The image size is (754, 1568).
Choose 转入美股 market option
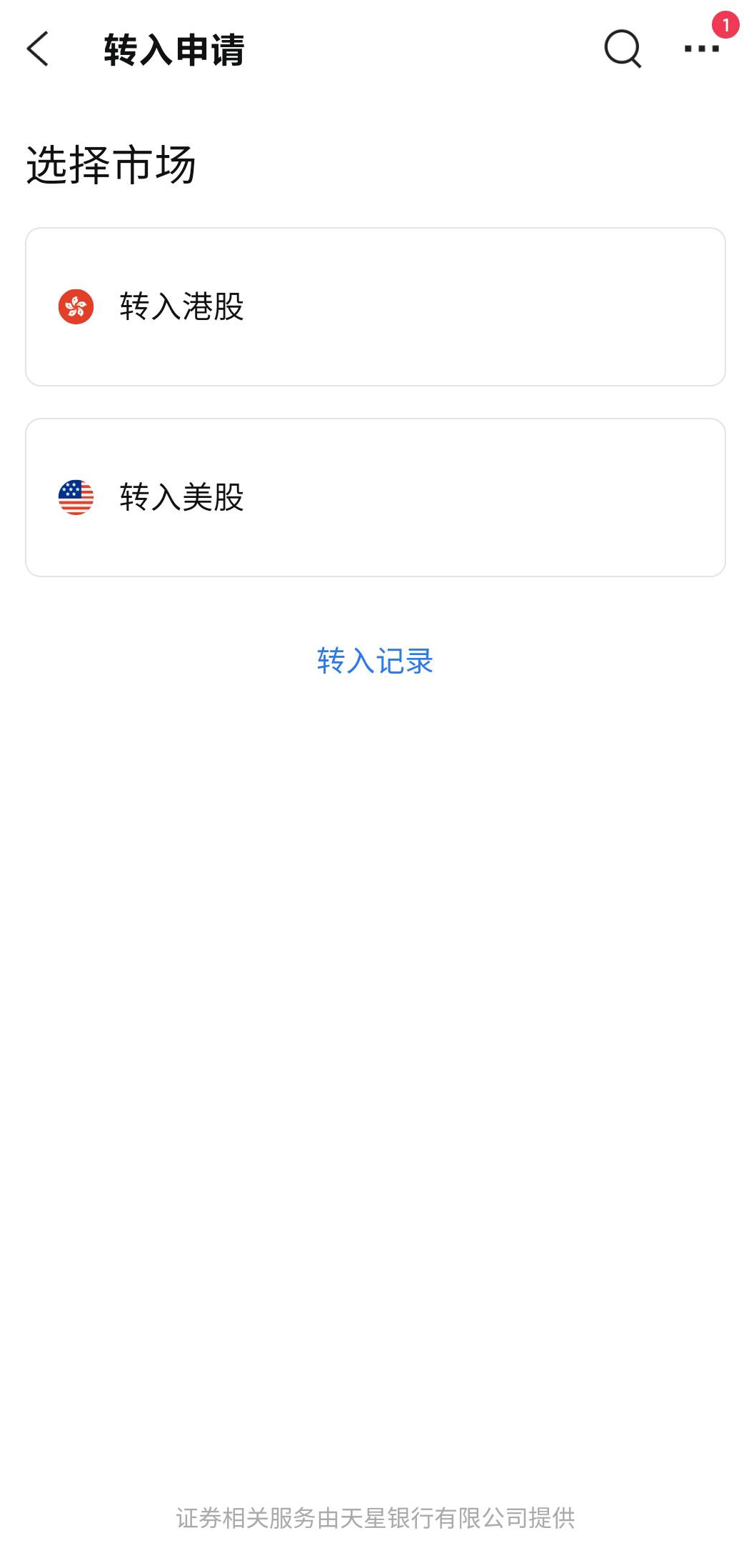pos(376,498)
